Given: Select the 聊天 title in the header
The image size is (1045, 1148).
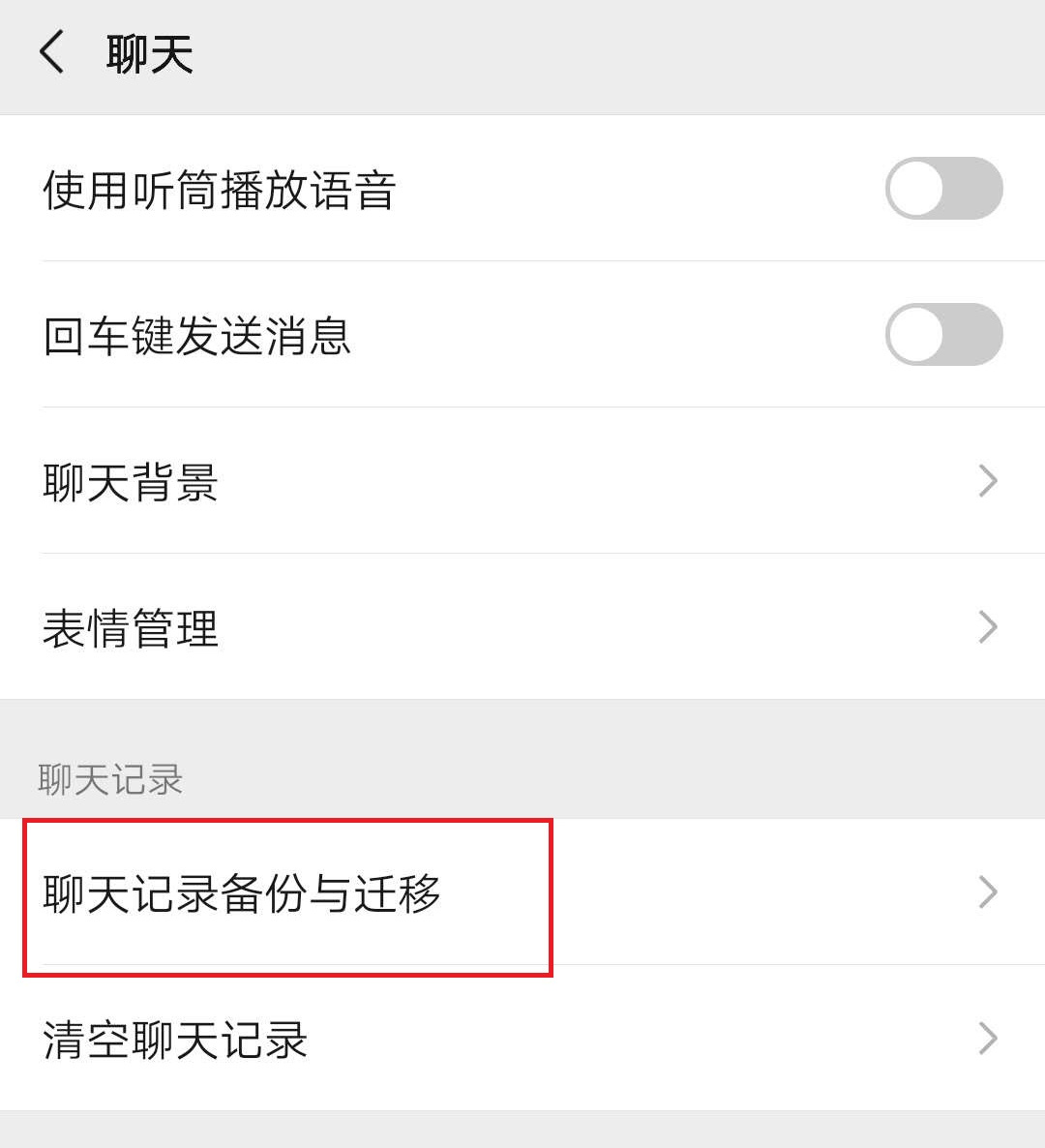Looking at the screenshot, I should pos(147,55).
